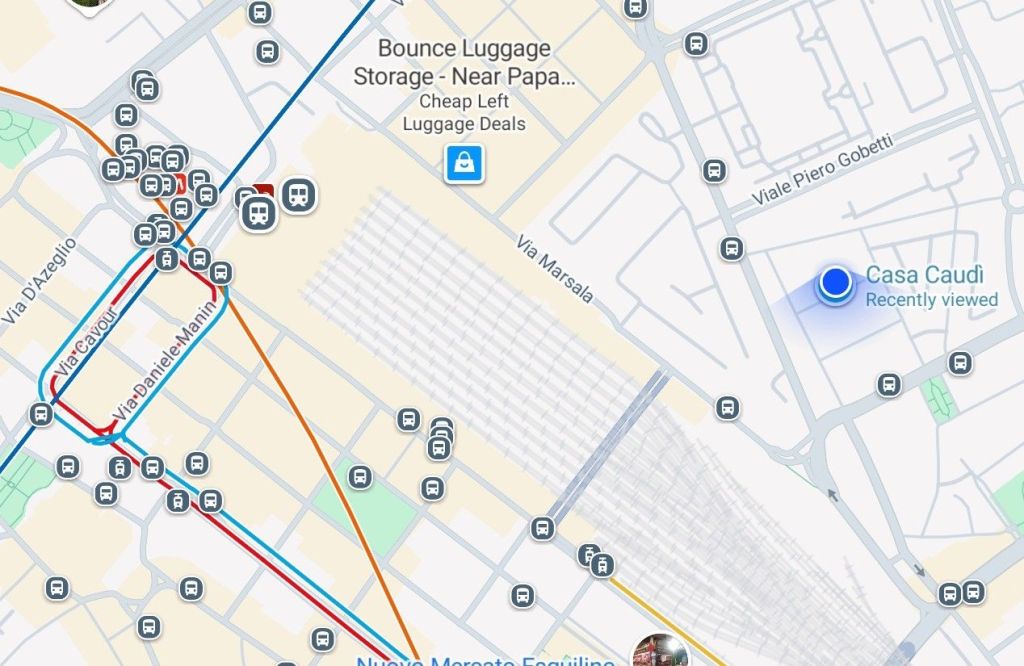The height and width of the screenshot is (666, 1024).
Task: Tap the blue current location dot
Action: coord(835,283)
